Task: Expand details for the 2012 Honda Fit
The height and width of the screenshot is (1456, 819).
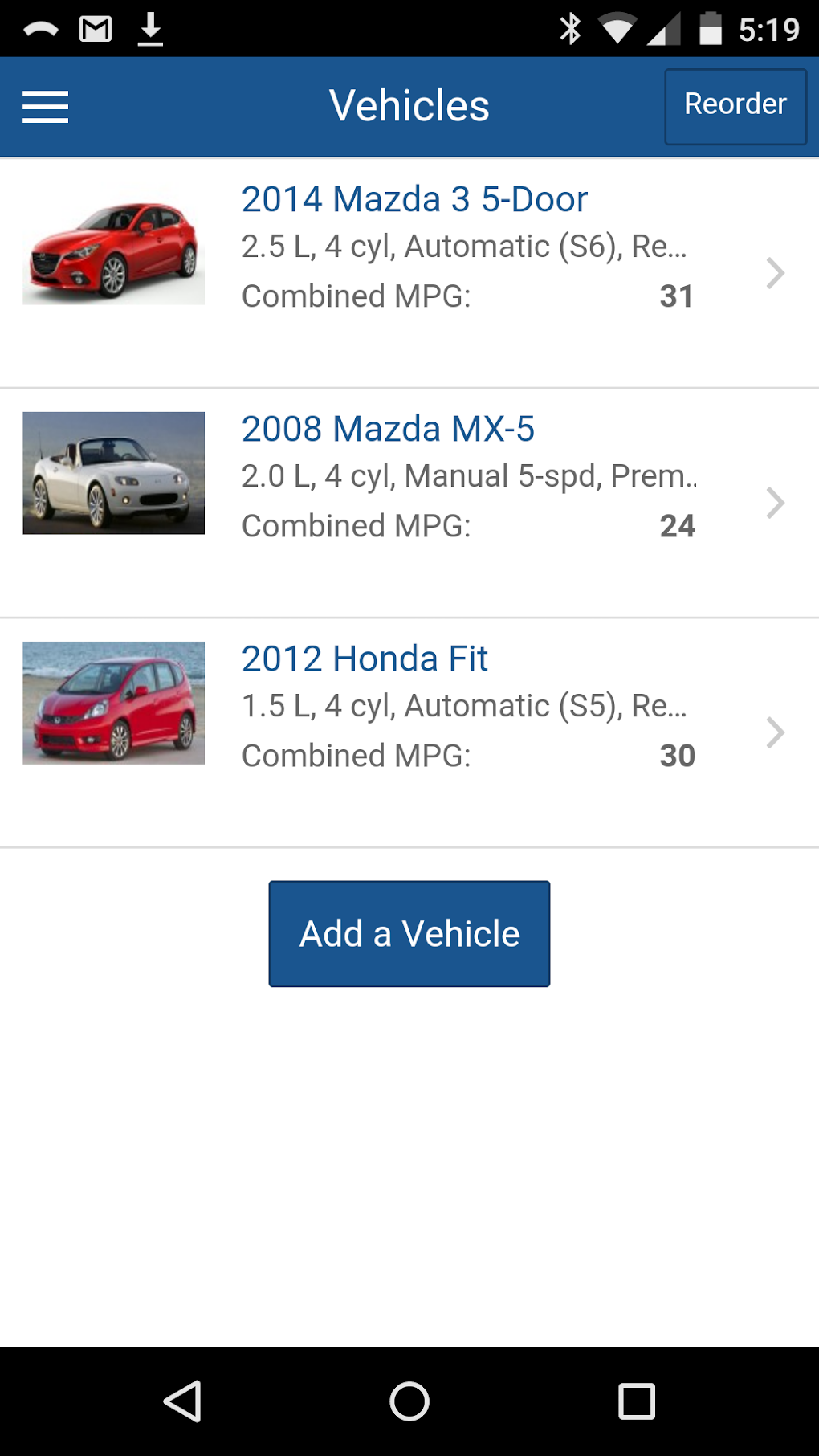Action: tap(776, 732)
